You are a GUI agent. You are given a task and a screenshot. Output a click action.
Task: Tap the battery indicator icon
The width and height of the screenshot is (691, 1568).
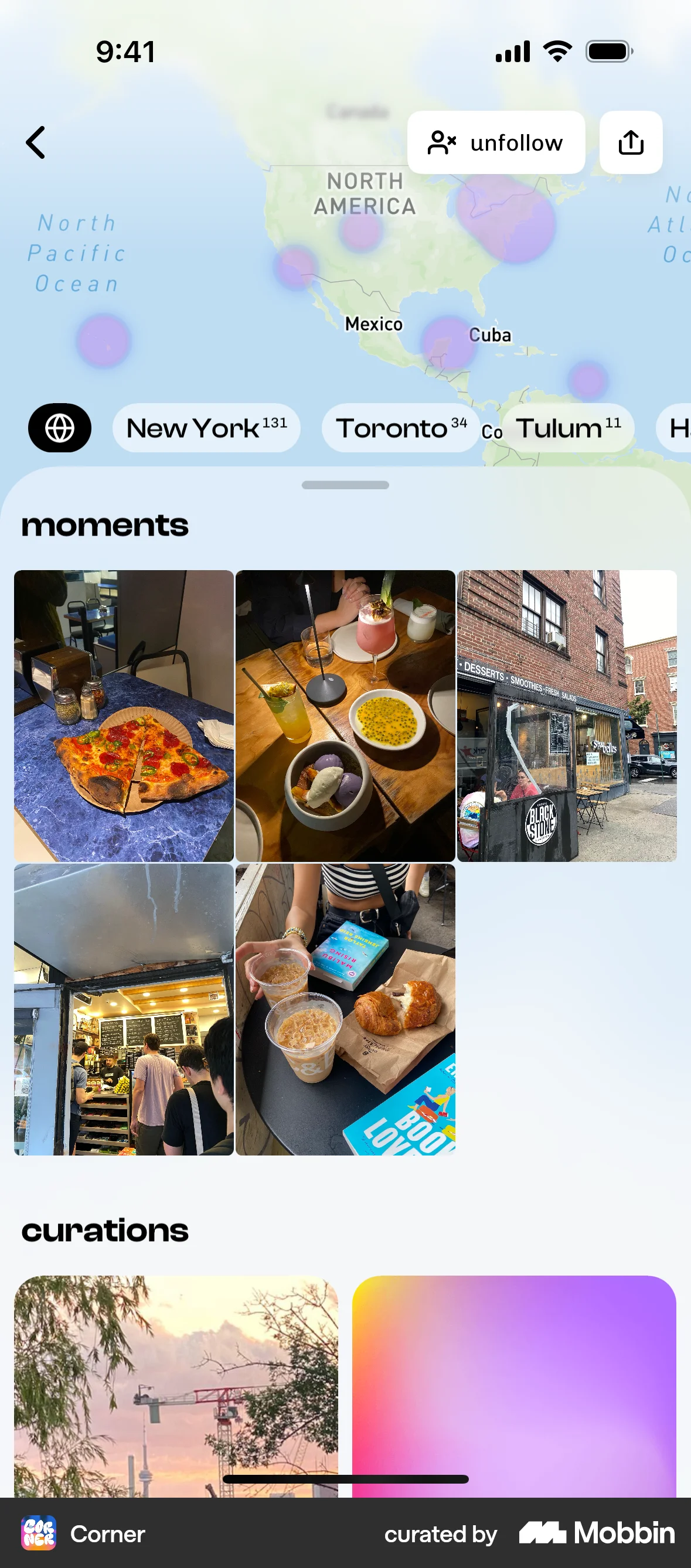[607, 52]
